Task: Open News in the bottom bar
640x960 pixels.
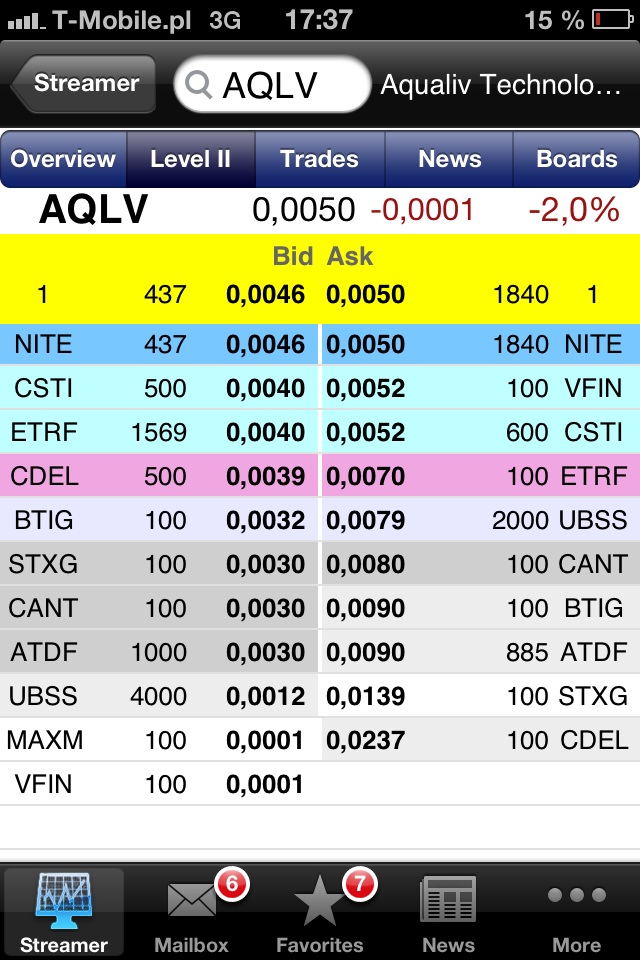Action: point(448,912)
